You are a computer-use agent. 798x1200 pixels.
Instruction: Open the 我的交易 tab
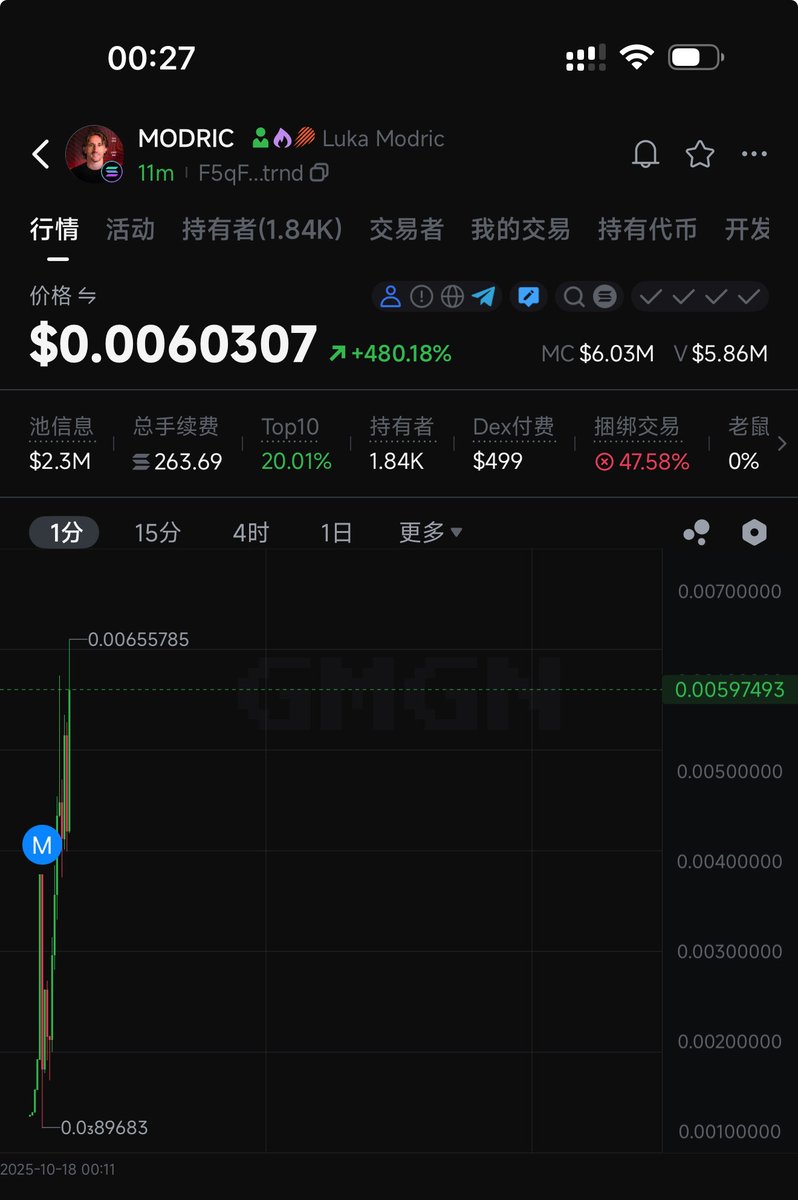coord(520,229)
